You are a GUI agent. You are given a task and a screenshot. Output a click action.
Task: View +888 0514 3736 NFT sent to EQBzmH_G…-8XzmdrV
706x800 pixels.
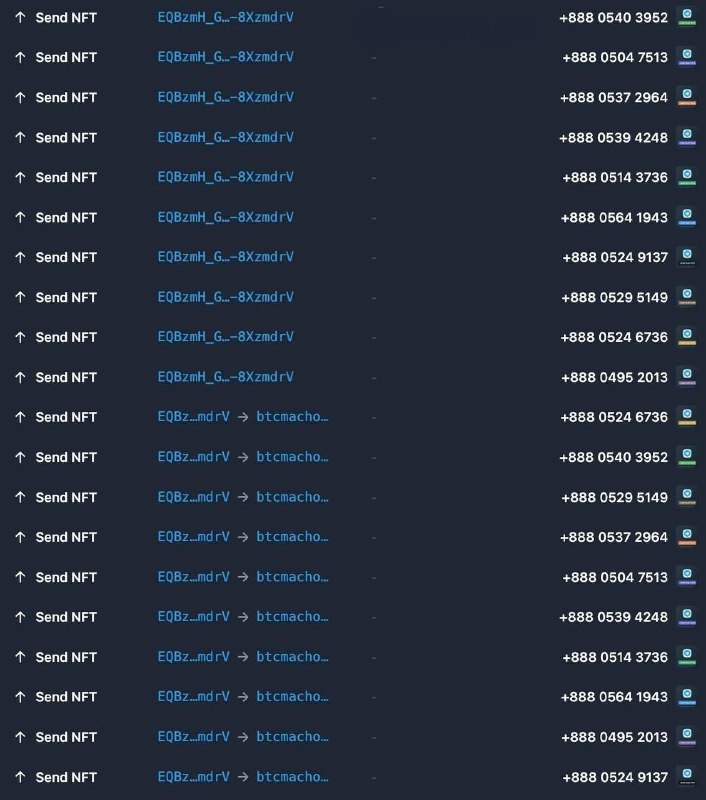pos(615,178)
